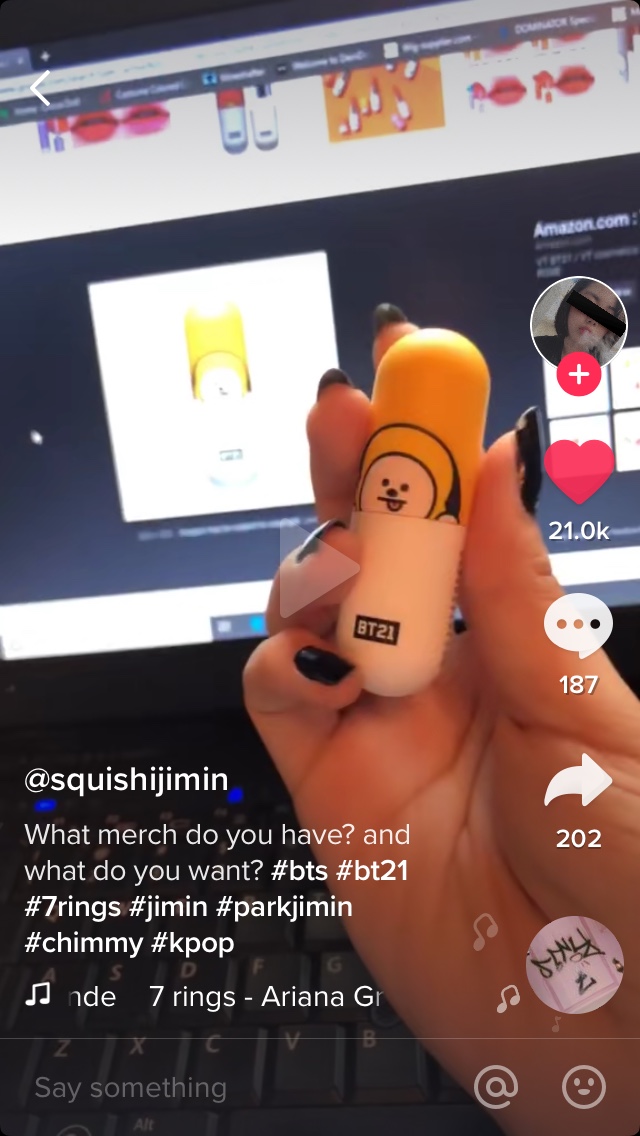Like the video with the heart icon
The height and width of the screenshot is (1136, 640).
(x=578, y=471)
